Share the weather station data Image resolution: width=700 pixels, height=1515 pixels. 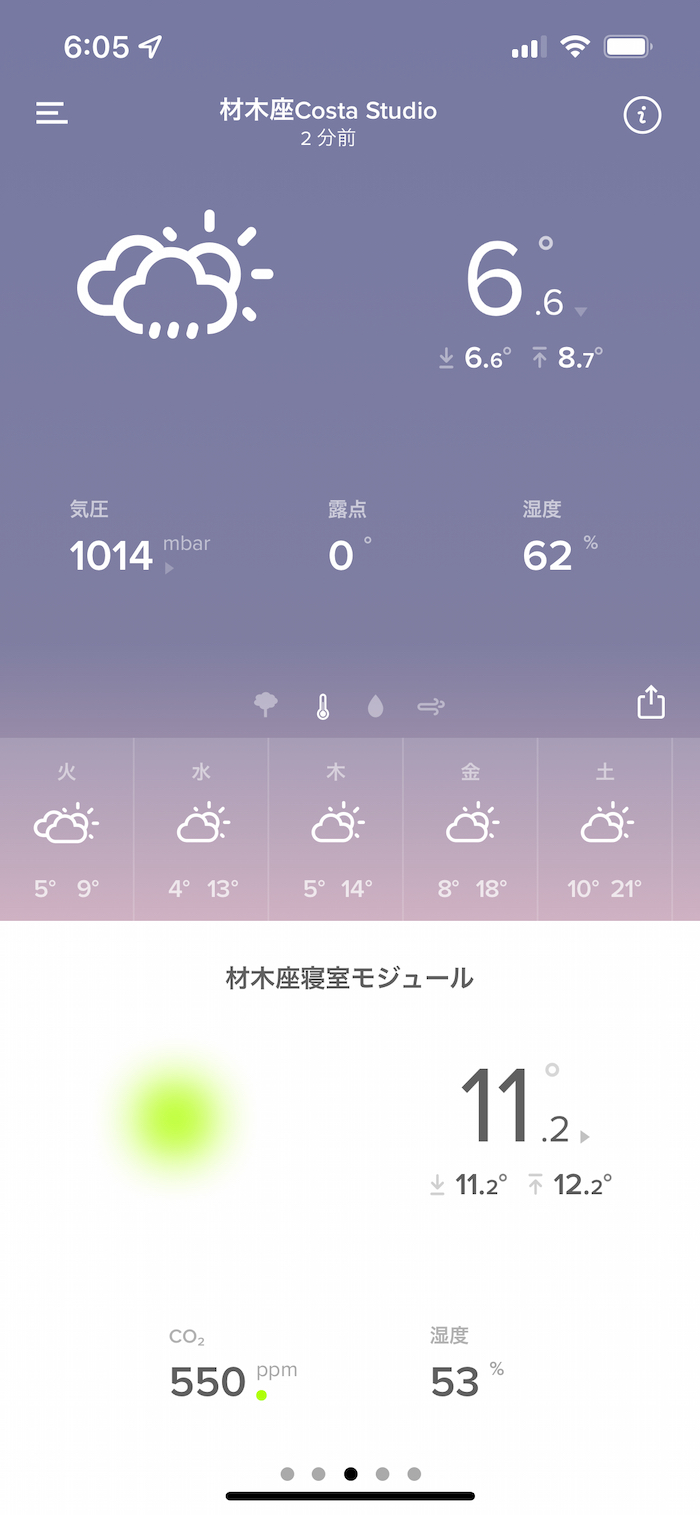tap(651, 702)
